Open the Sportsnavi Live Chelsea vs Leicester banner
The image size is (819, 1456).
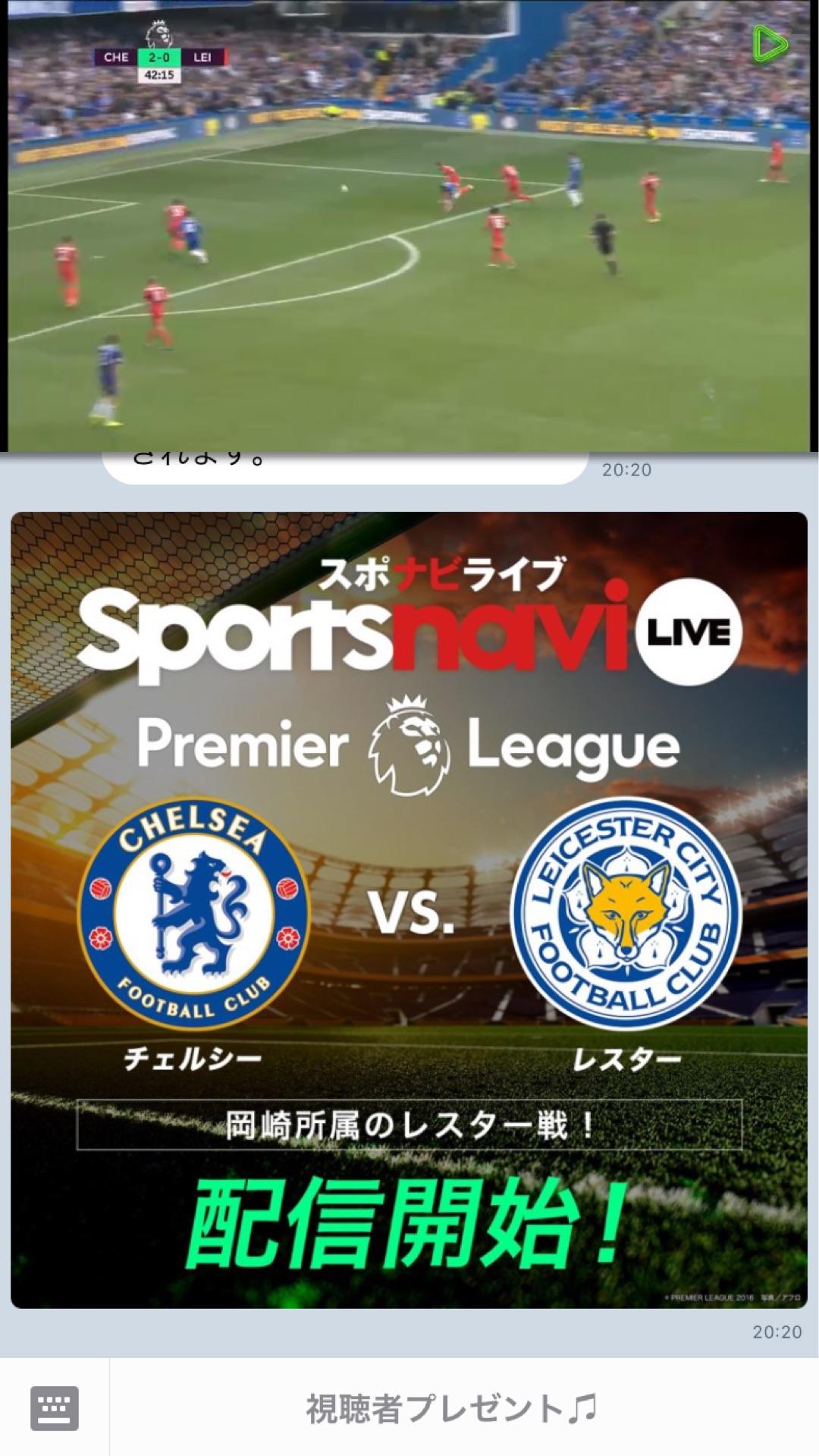[x=409, y=910]
